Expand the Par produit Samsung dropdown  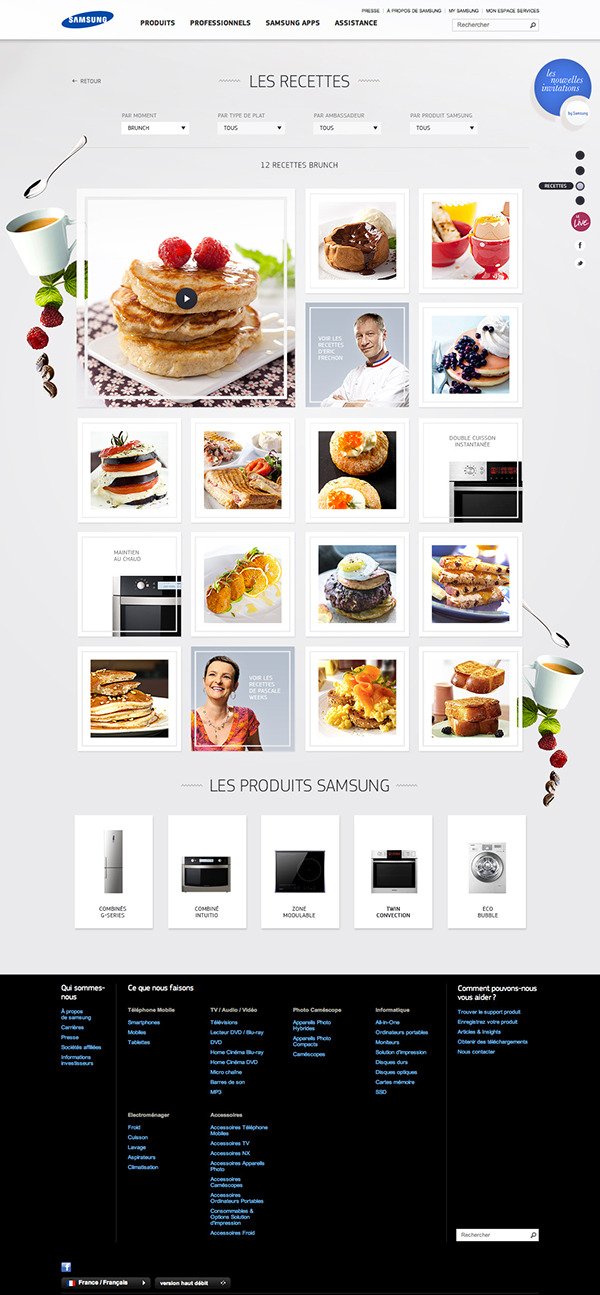pos(443,128)
